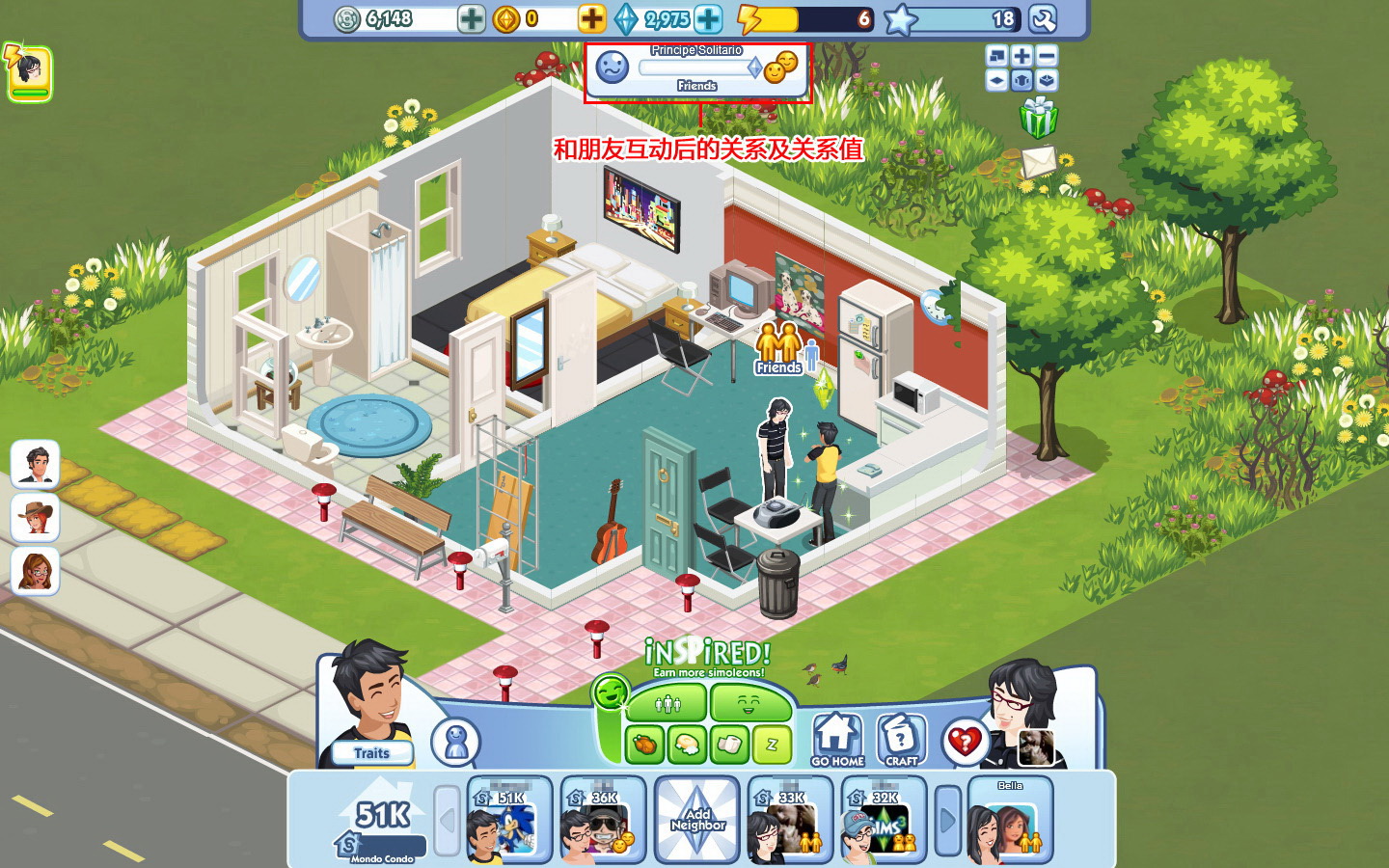Open the Traits button
The image size is (1389, 868).
(371, 753)
